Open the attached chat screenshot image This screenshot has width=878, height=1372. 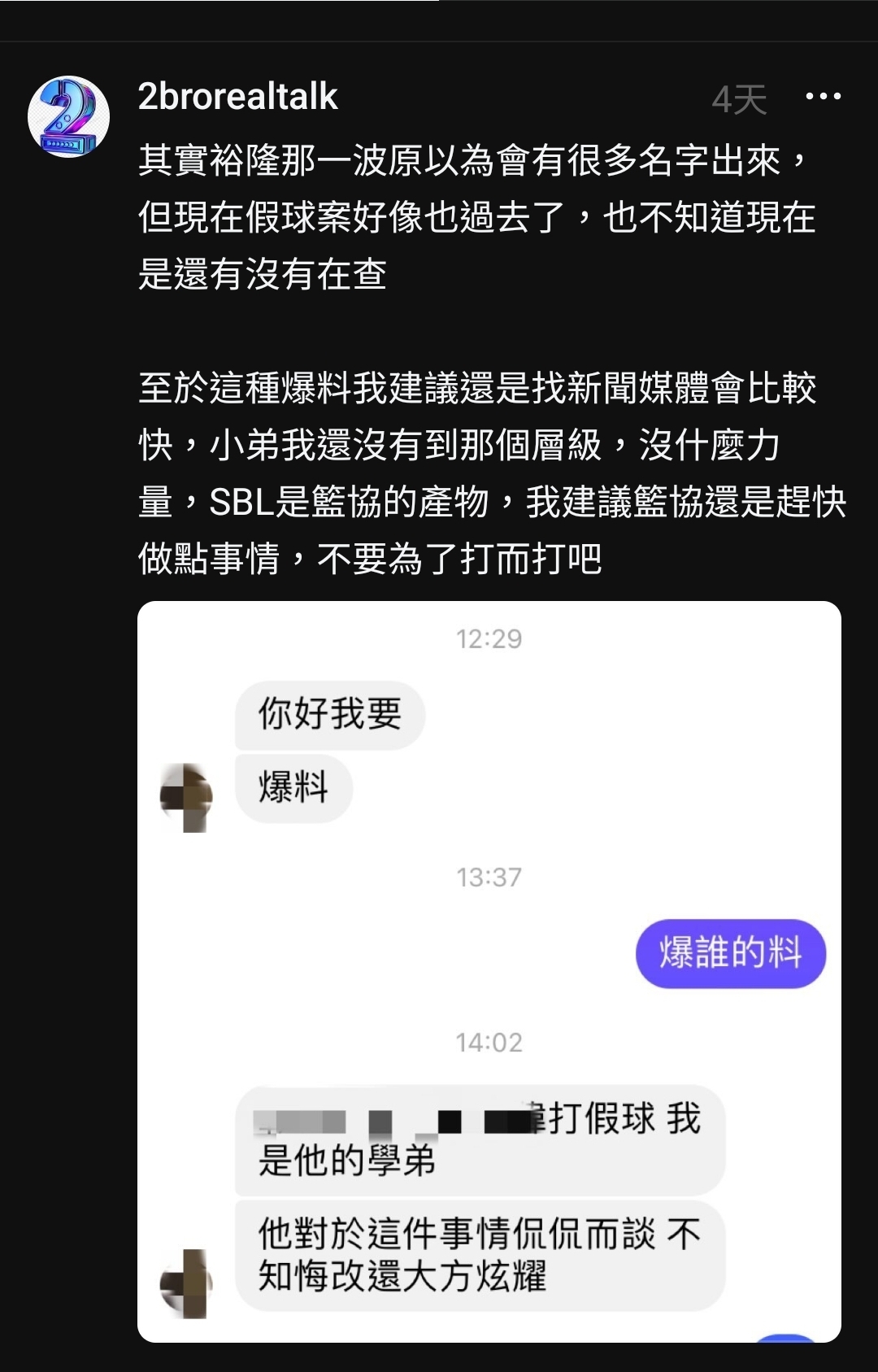tap(489, 971)
